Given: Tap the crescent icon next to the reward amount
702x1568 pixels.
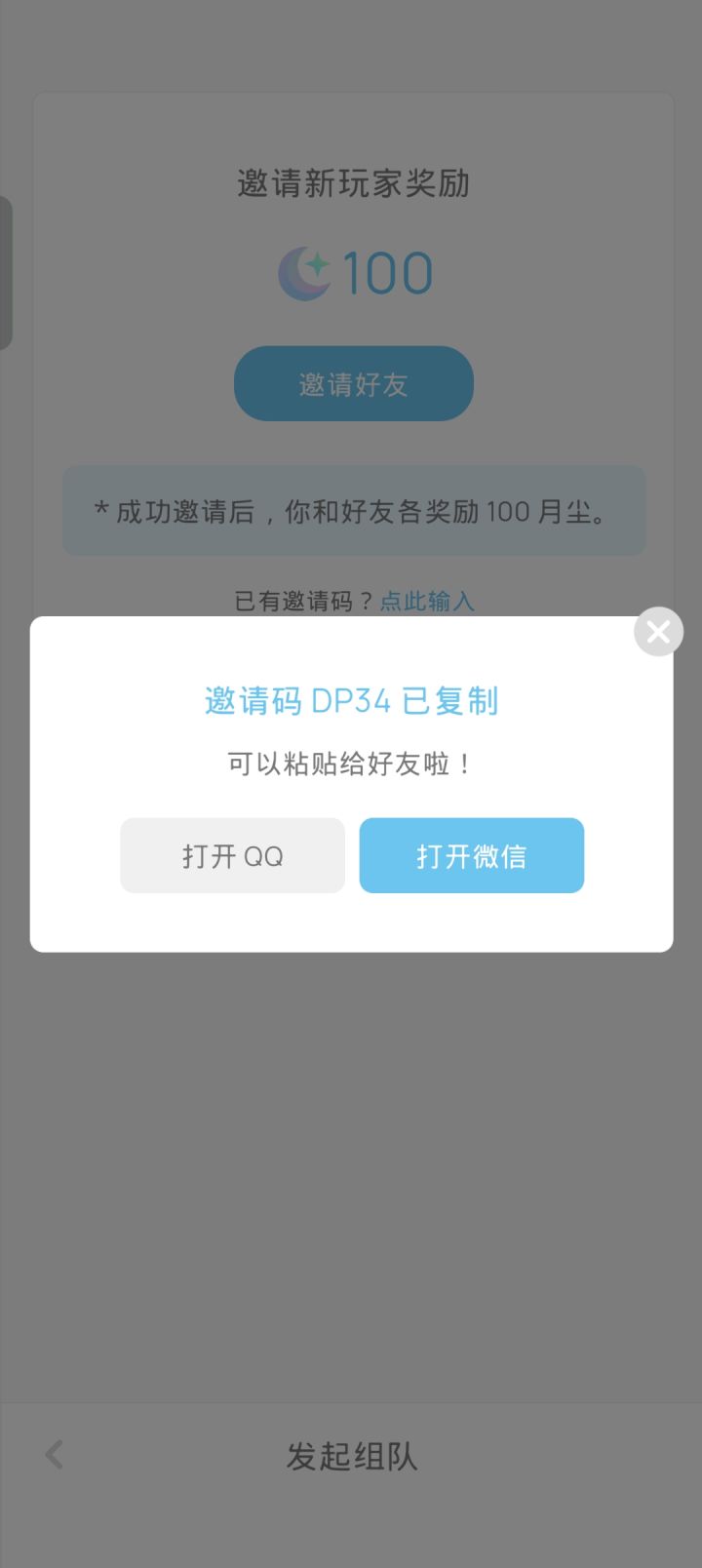Looking at the screenshot, I should click(x=307, y=273).
